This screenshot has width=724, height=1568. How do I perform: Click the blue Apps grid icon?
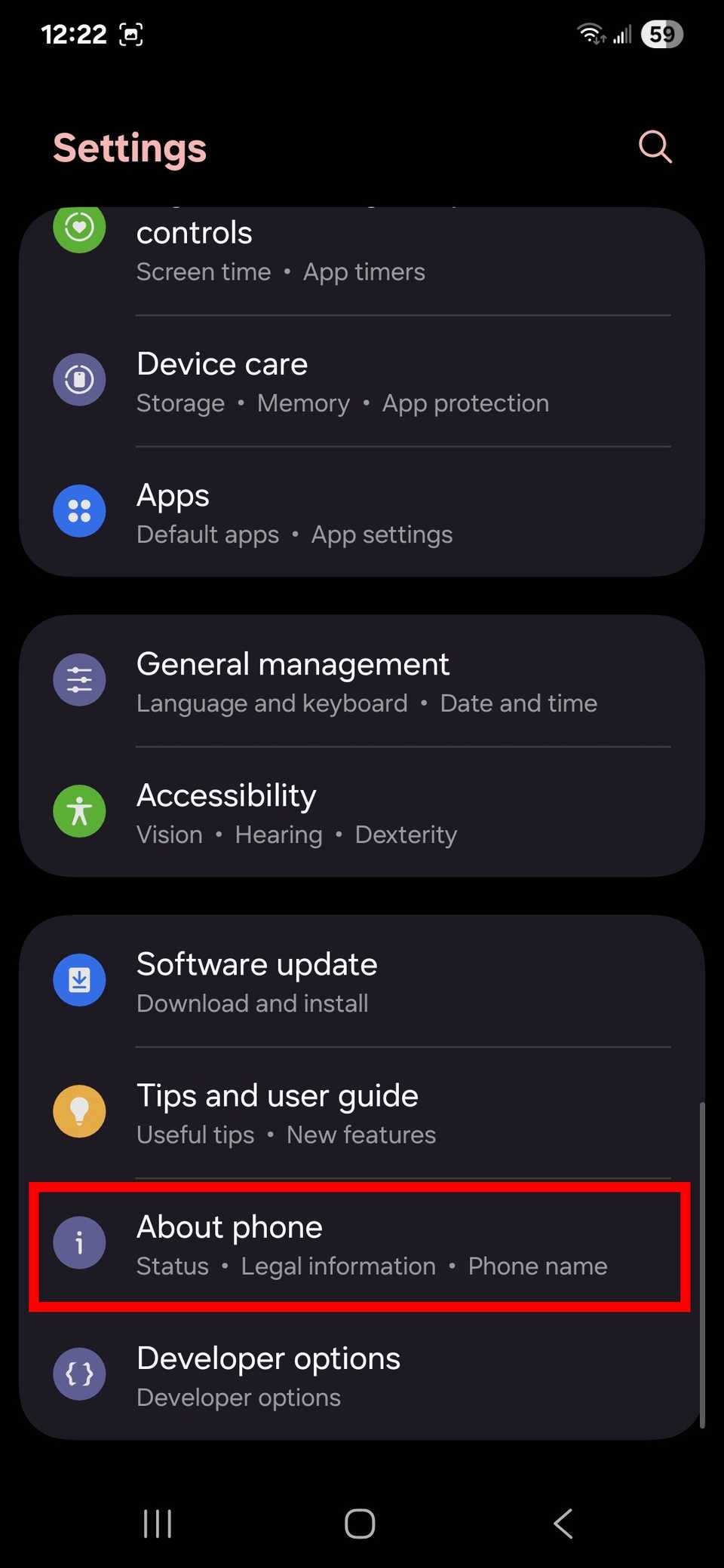79,510
